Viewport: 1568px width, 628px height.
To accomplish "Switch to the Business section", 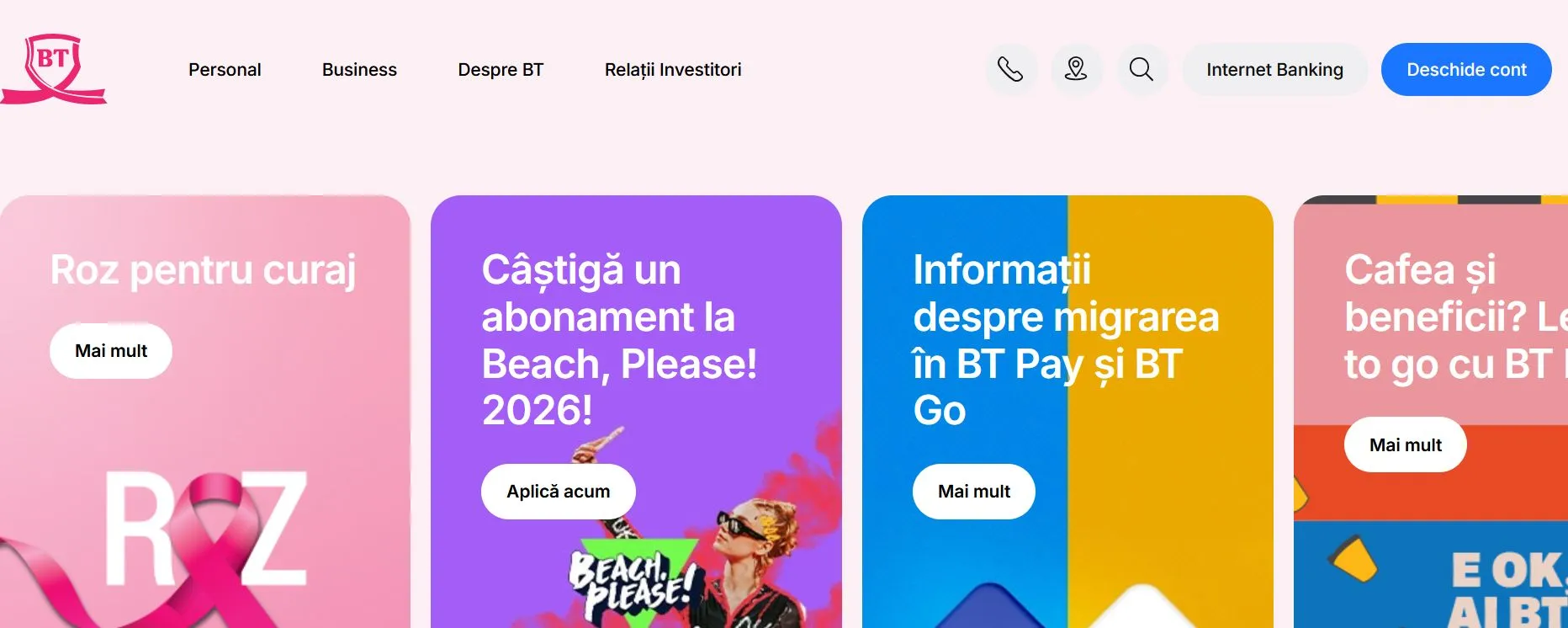I will pyautogui.click(x=359, y=70).
